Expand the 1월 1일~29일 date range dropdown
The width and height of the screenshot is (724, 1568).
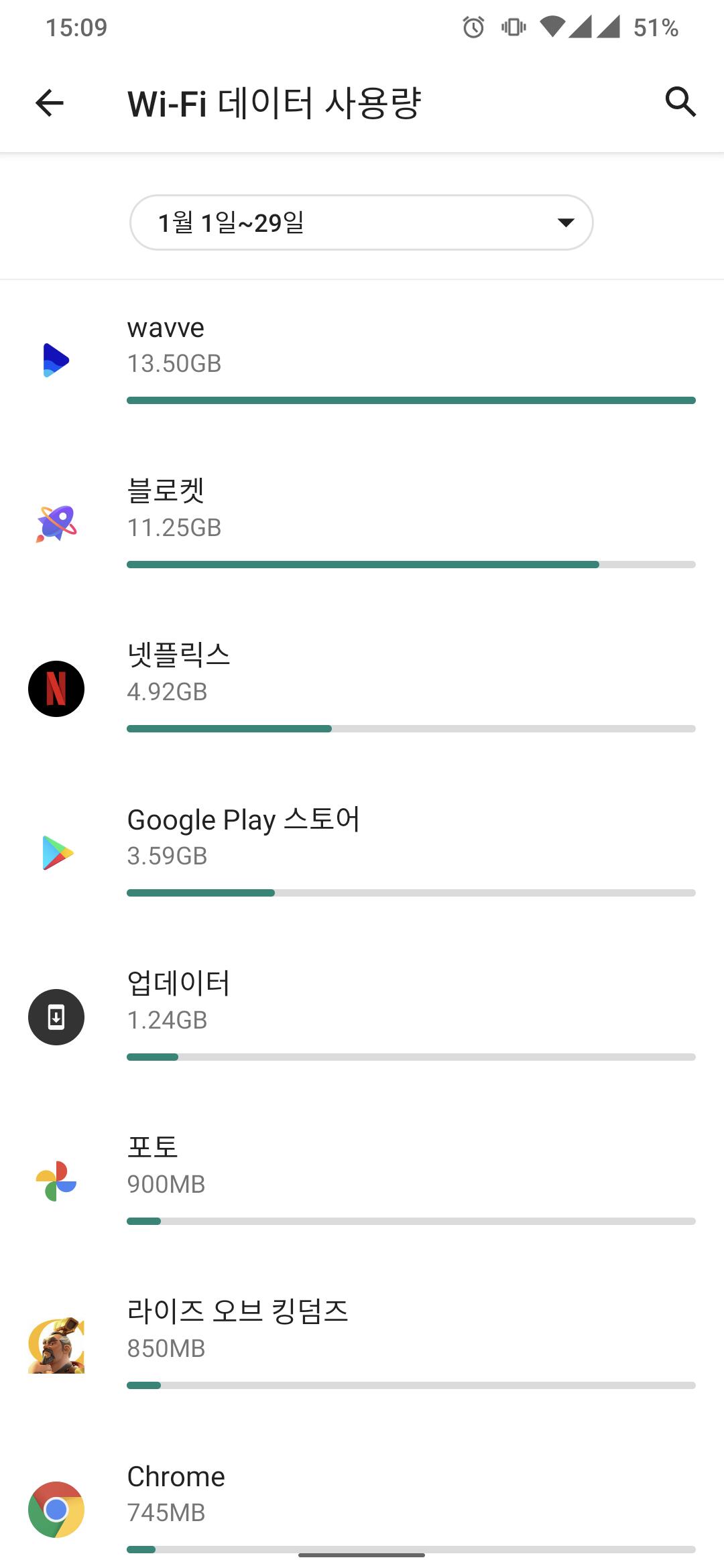(361, 222)
